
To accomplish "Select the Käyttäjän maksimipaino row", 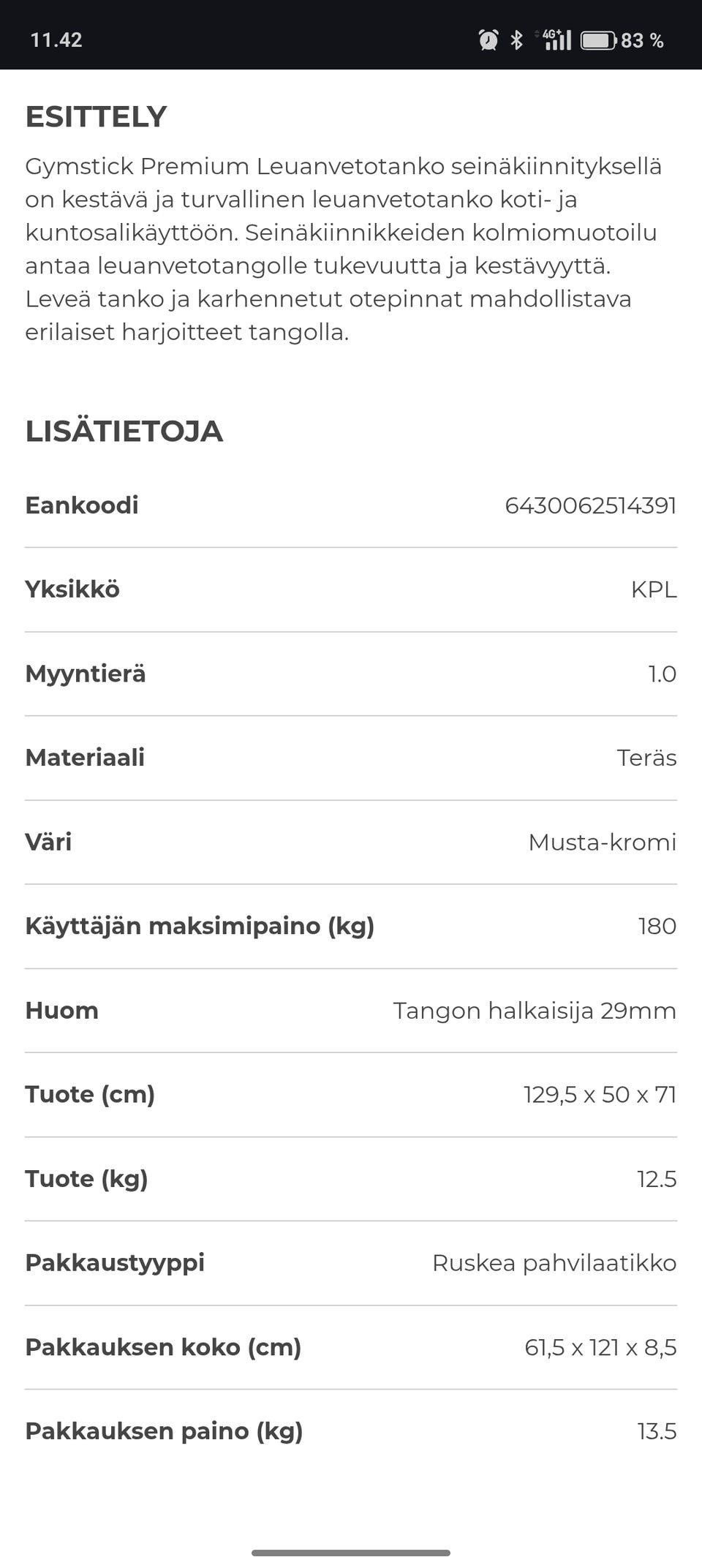I will [351, 926].
